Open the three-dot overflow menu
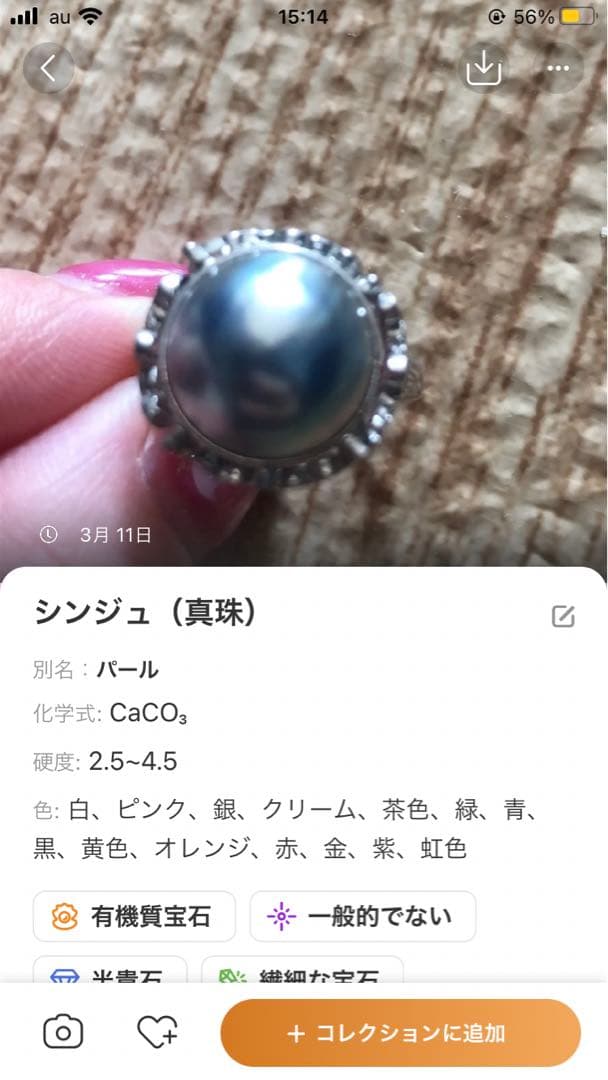The width and height of the screenshot is (608, 1080). [x=558, y=69]
